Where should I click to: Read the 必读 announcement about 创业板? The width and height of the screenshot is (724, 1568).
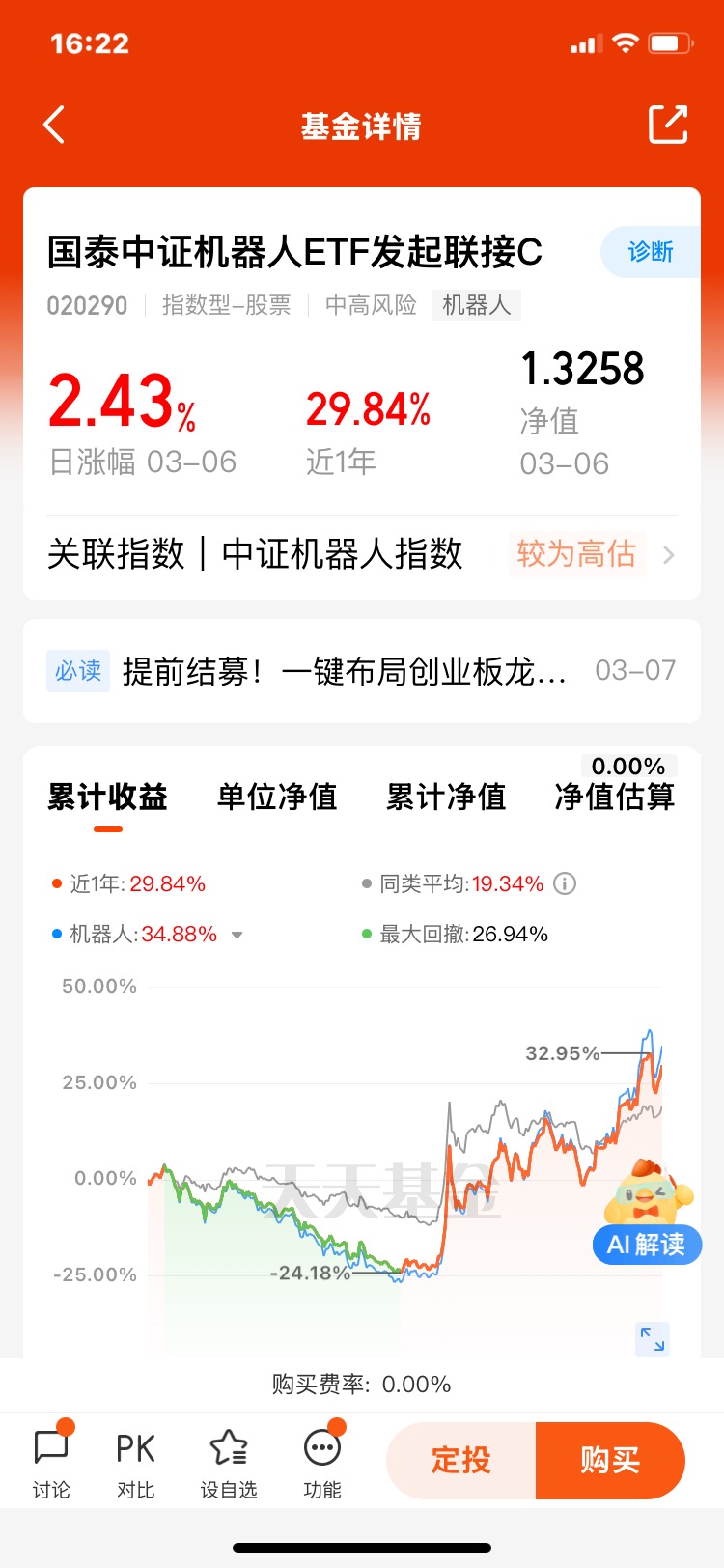point(362,671)
